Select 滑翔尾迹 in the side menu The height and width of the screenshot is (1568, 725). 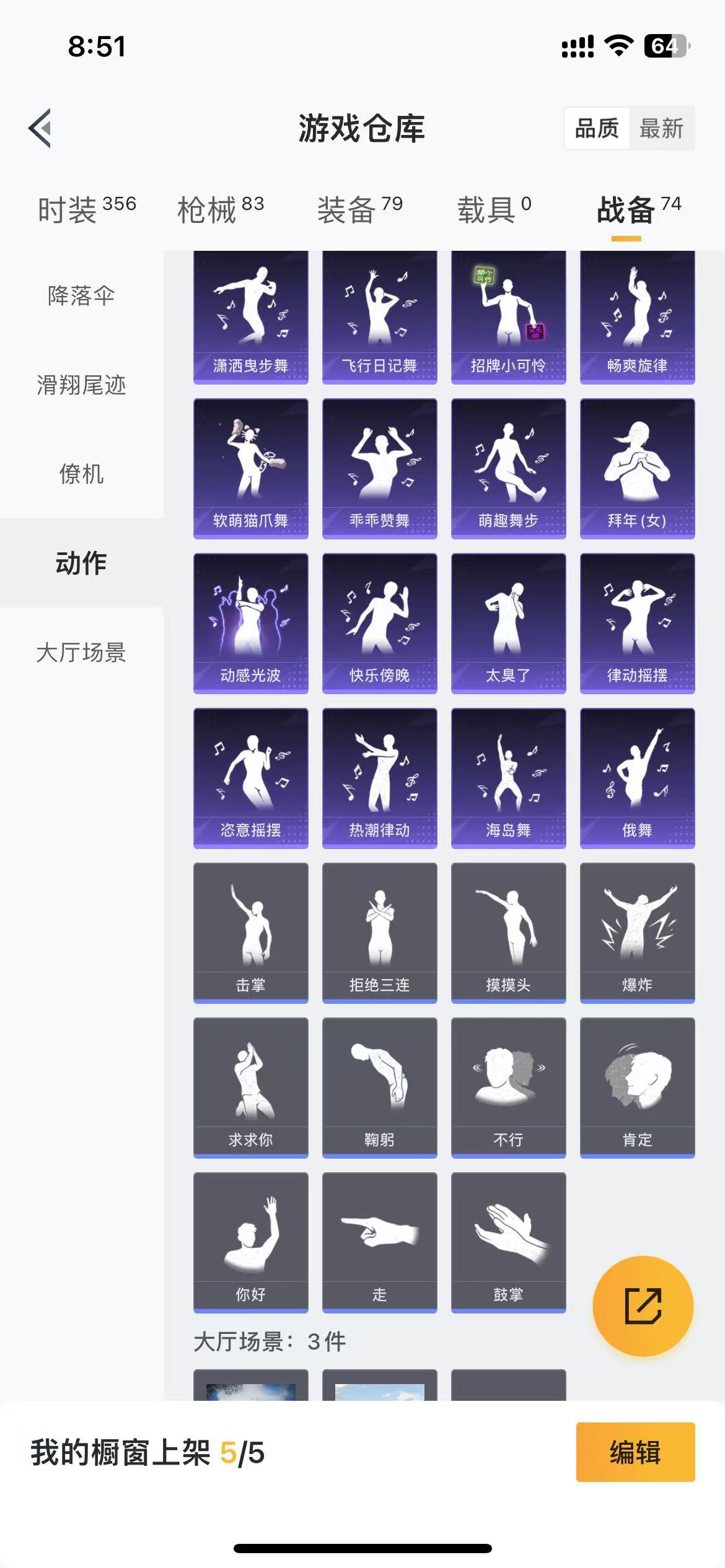[81, 385]
